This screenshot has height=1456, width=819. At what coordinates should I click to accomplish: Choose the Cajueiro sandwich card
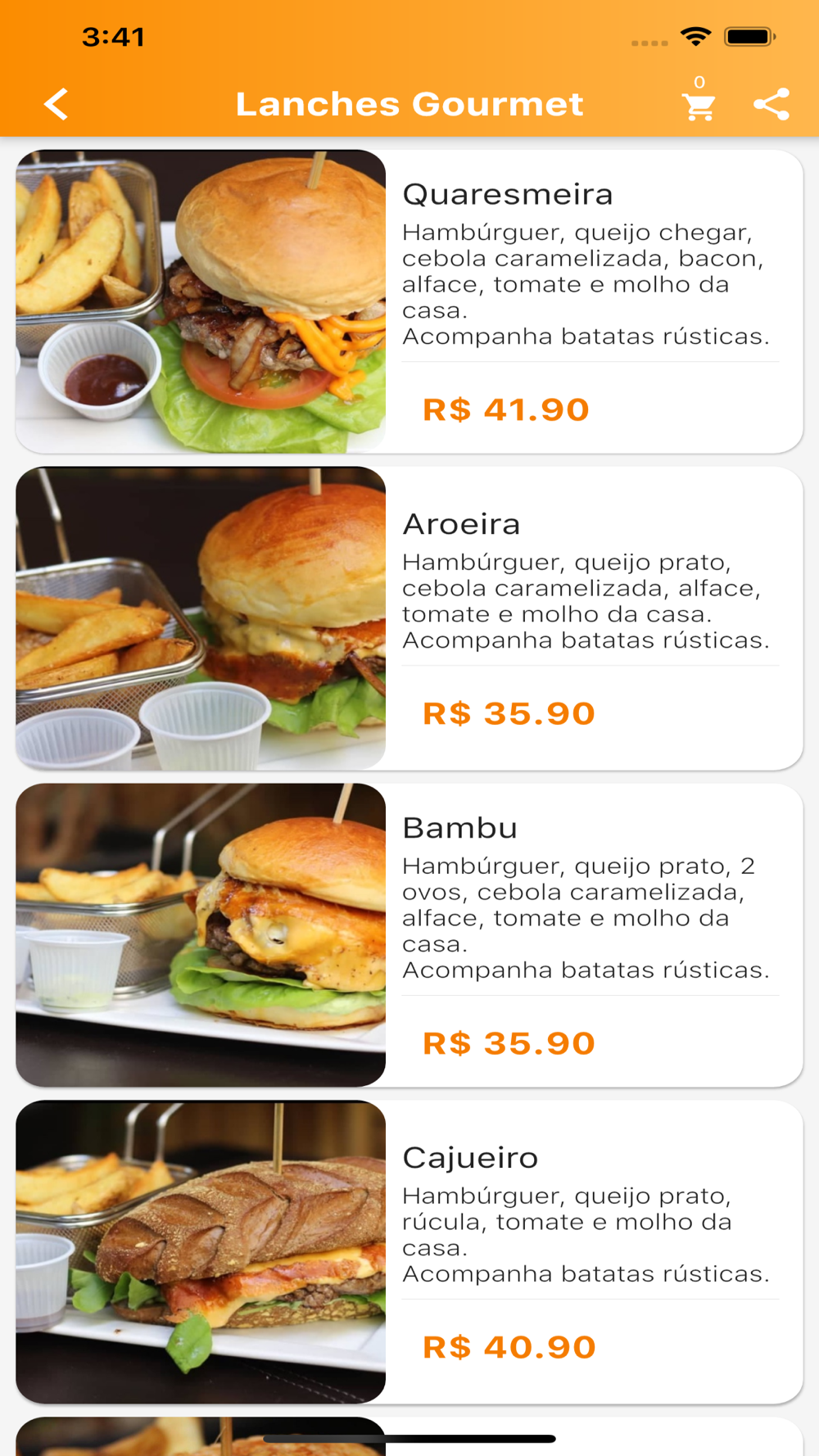coord(409,1252)
